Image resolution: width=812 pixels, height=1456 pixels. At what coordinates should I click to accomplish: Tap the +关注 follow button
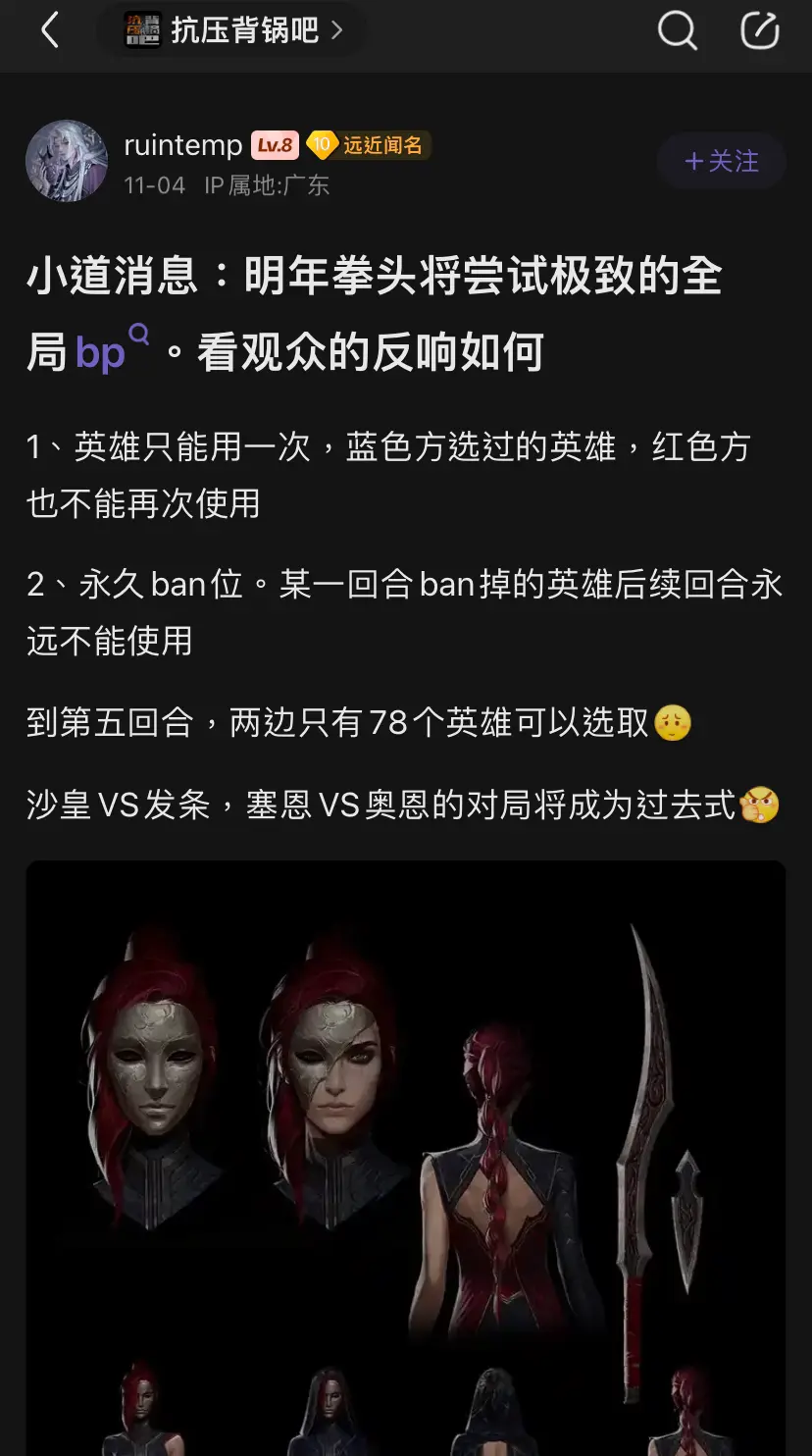[x=722, y=161]
